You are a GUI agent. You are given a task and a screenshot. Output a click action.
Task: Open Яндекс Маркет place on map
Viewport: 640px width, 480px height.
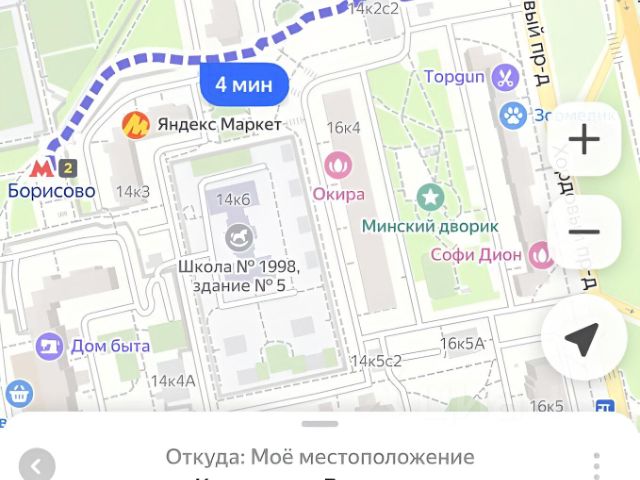click(136, 125)
